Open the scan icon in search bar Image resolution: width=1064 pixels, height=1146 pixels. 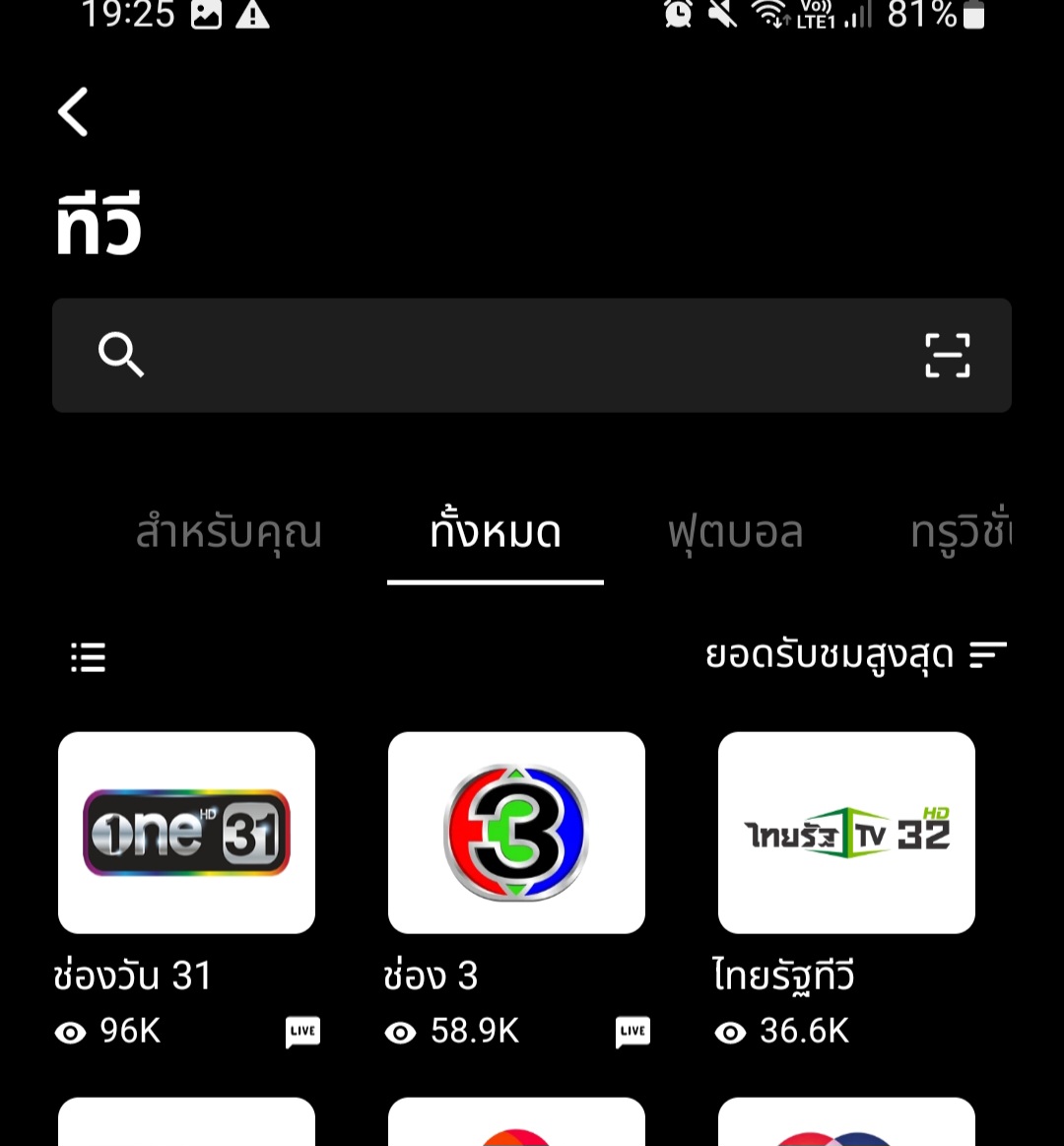point(947,356)
